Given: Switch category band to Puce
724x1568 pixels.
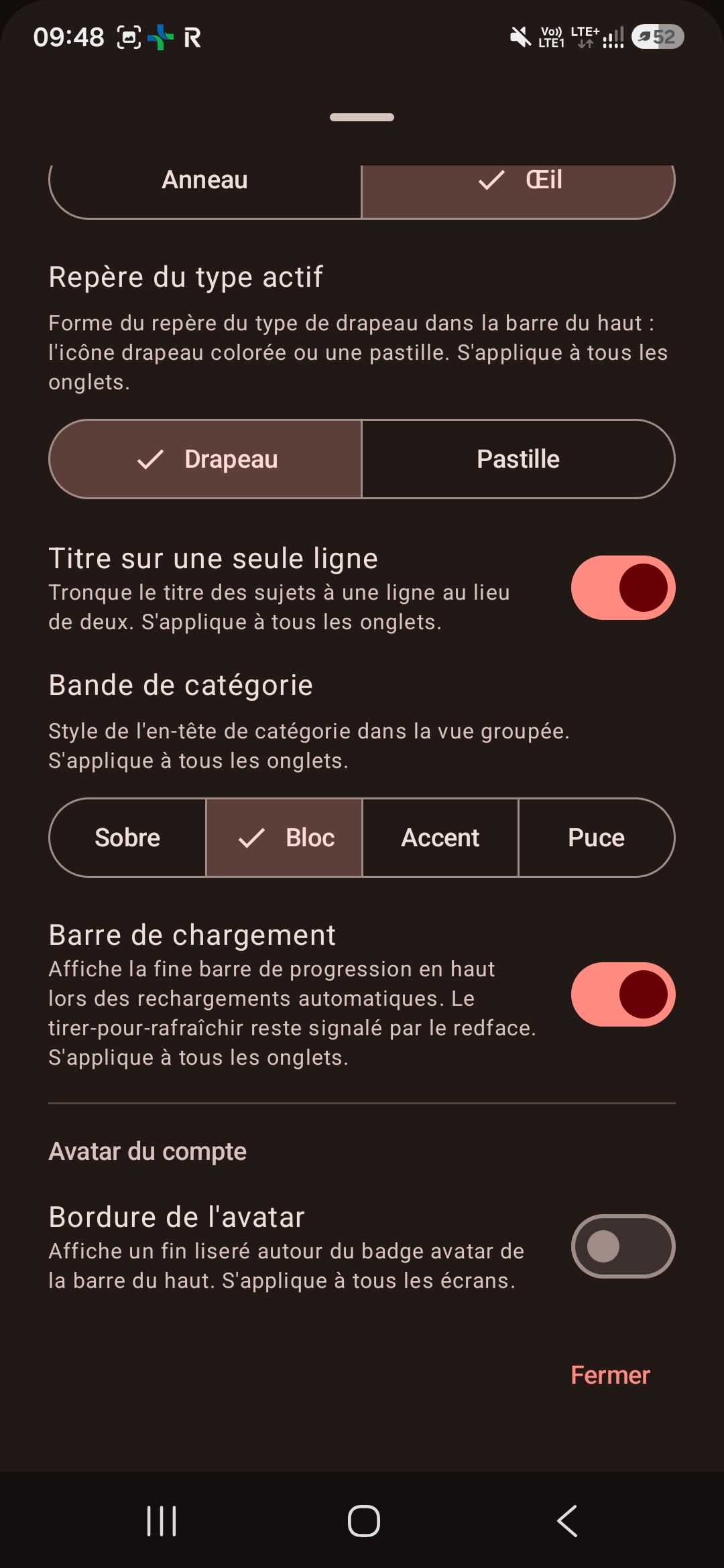Looking at the screenshot, I should click(597, 838).
